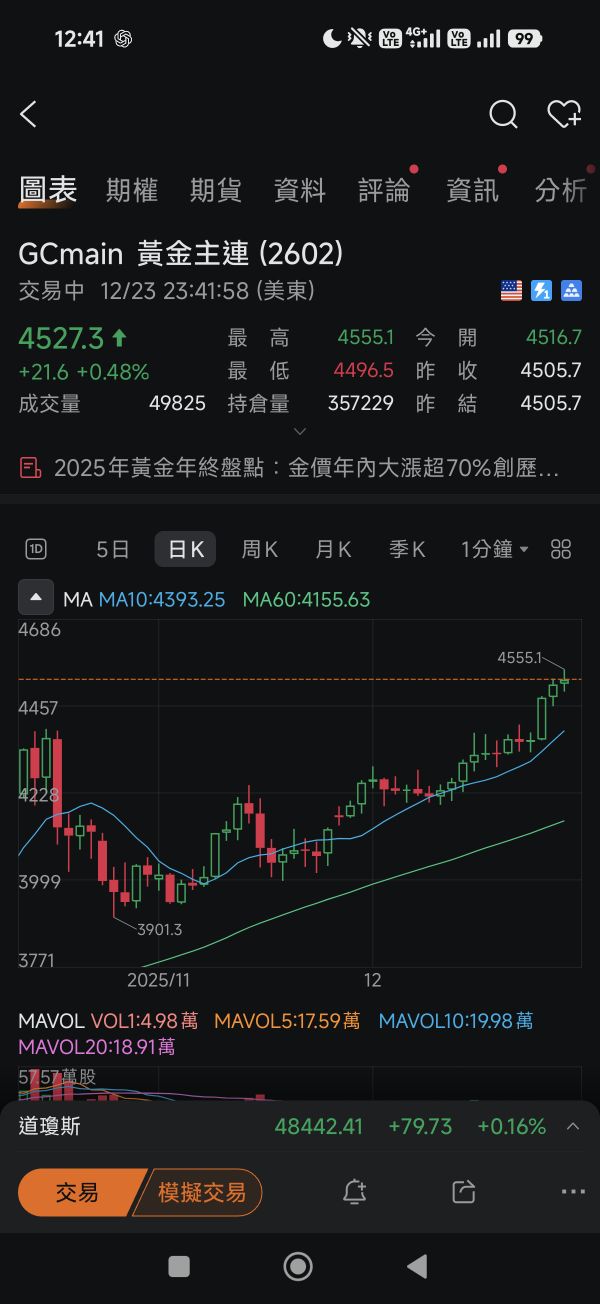Switch to the 期貨 tab
Image resolution: width=600 pixels, height=1304 pixels.
point(216,190)
